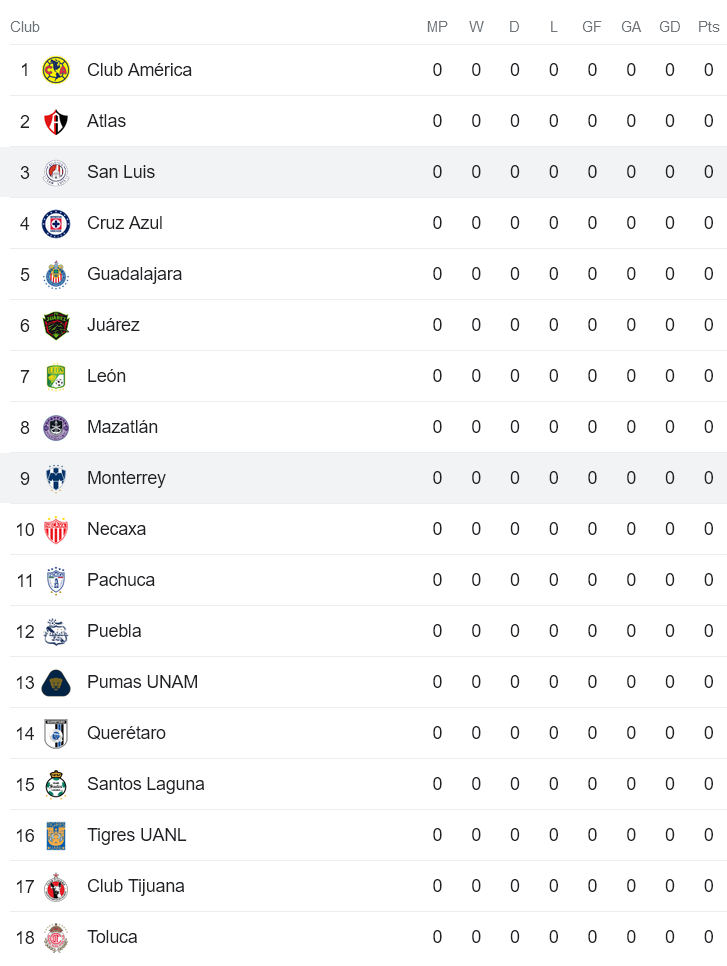Screen dimensions: 727x966
Task: Select the Necaxa club badge
Action: 57,528
